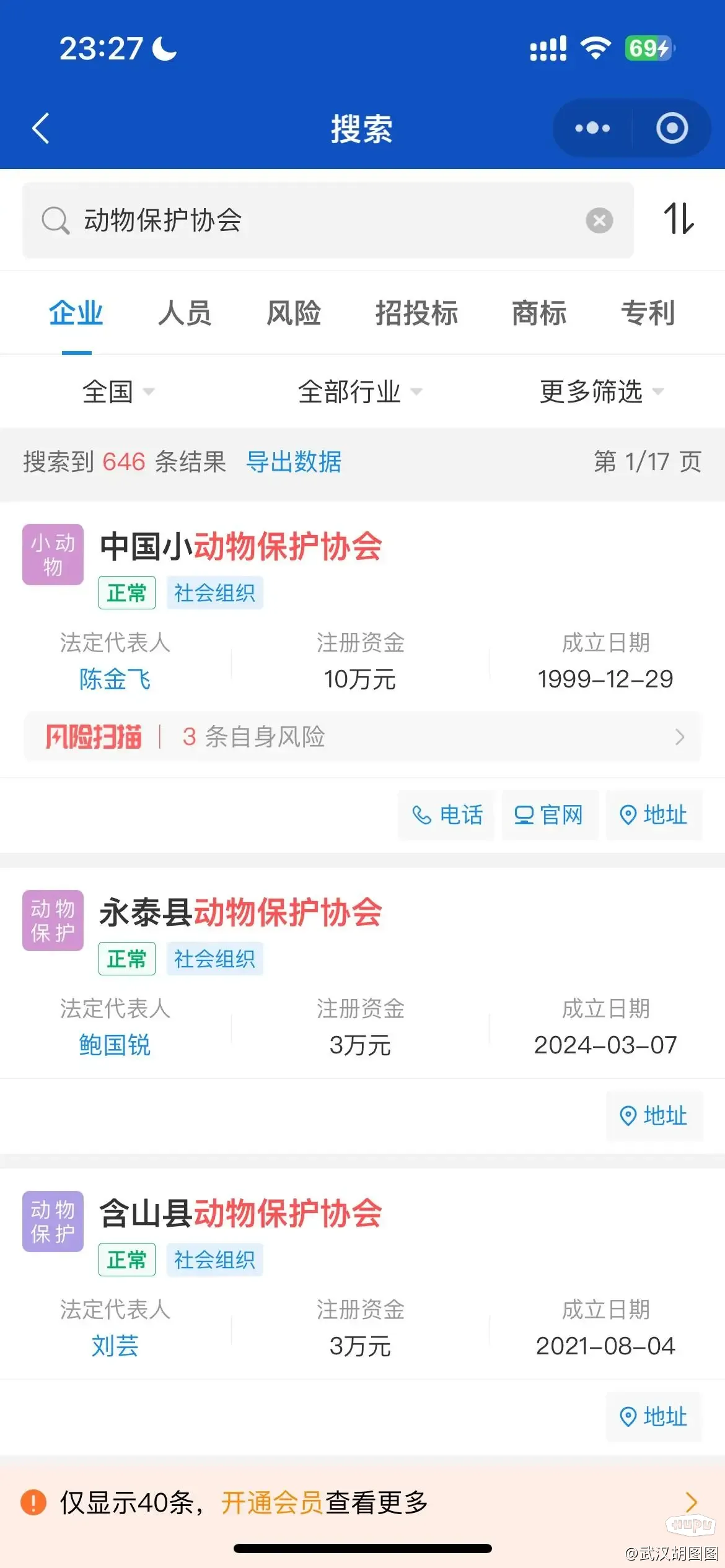Tap the 导出数据 link
725x1568 pixels.
pos(294,462)
